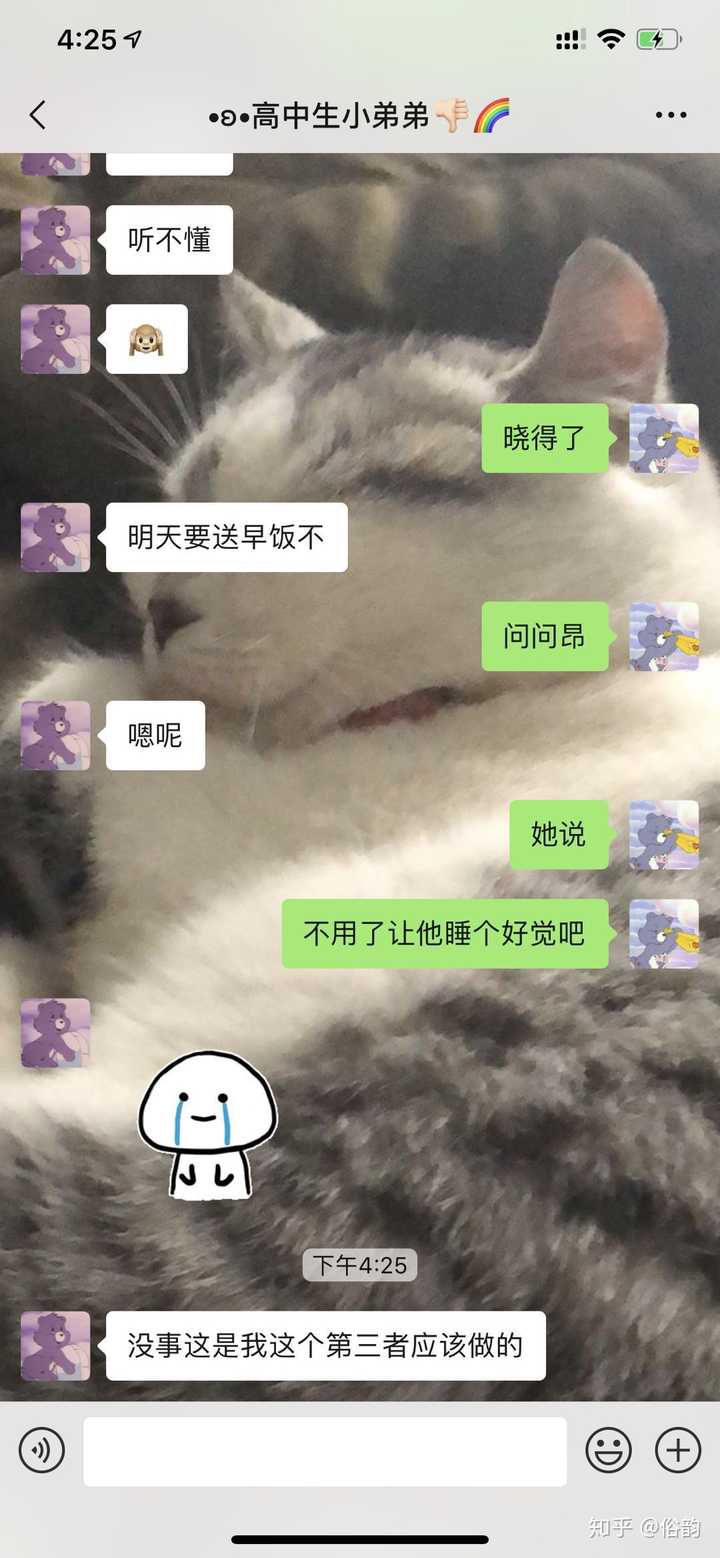Open the plus attachments menu
Image resolution: width=720 pixels, height=1558 pixels.
coord(677,1450)
